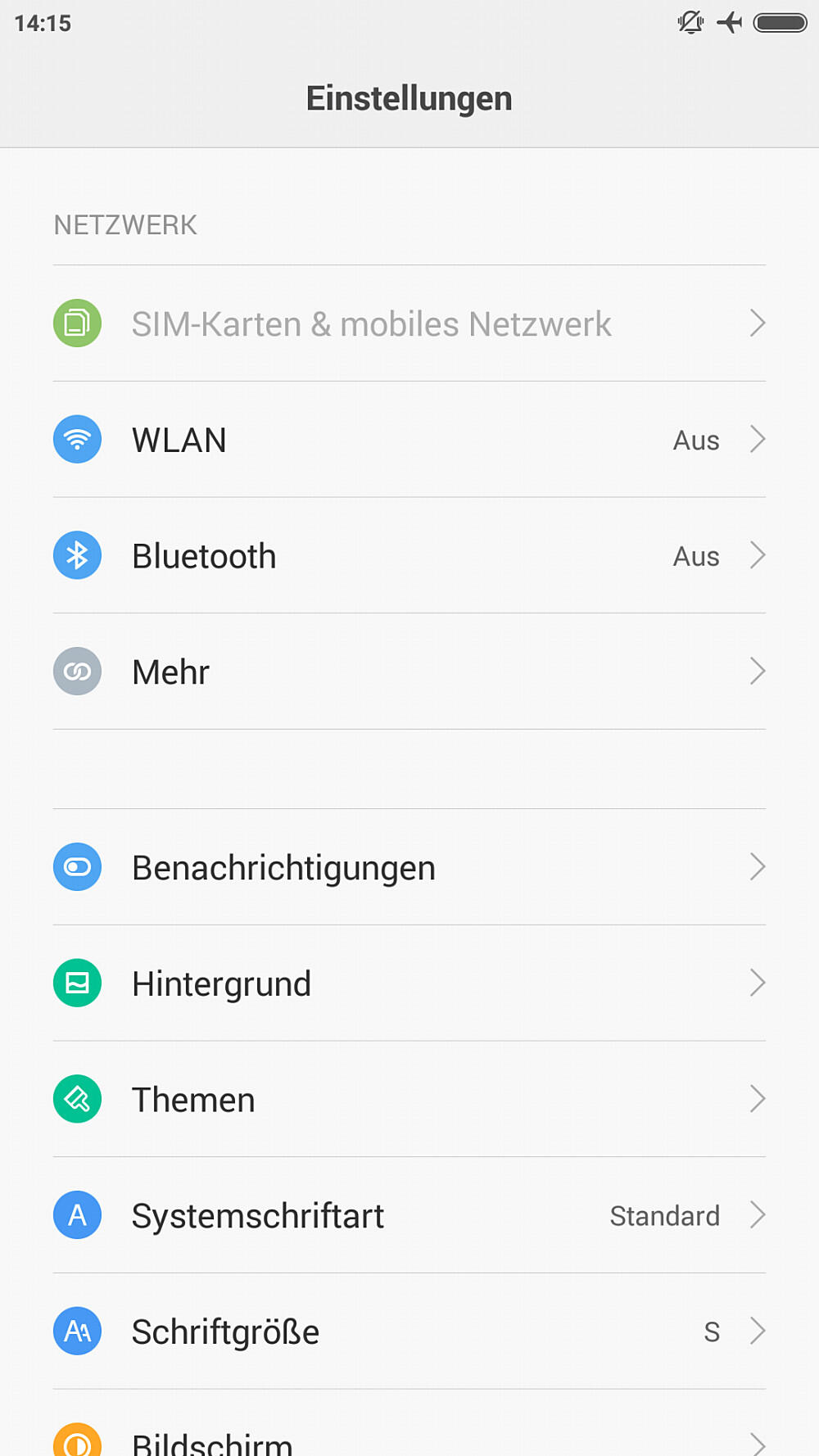
Task: Open the Mehr network options
Action: coord(409,671)
